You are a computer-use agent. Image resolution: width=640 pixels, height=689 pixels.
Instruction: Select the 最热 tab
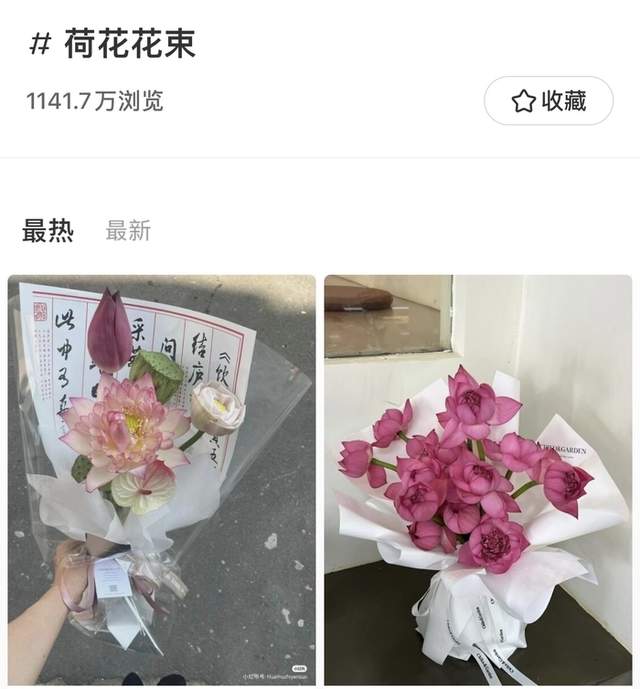(48, 231)
